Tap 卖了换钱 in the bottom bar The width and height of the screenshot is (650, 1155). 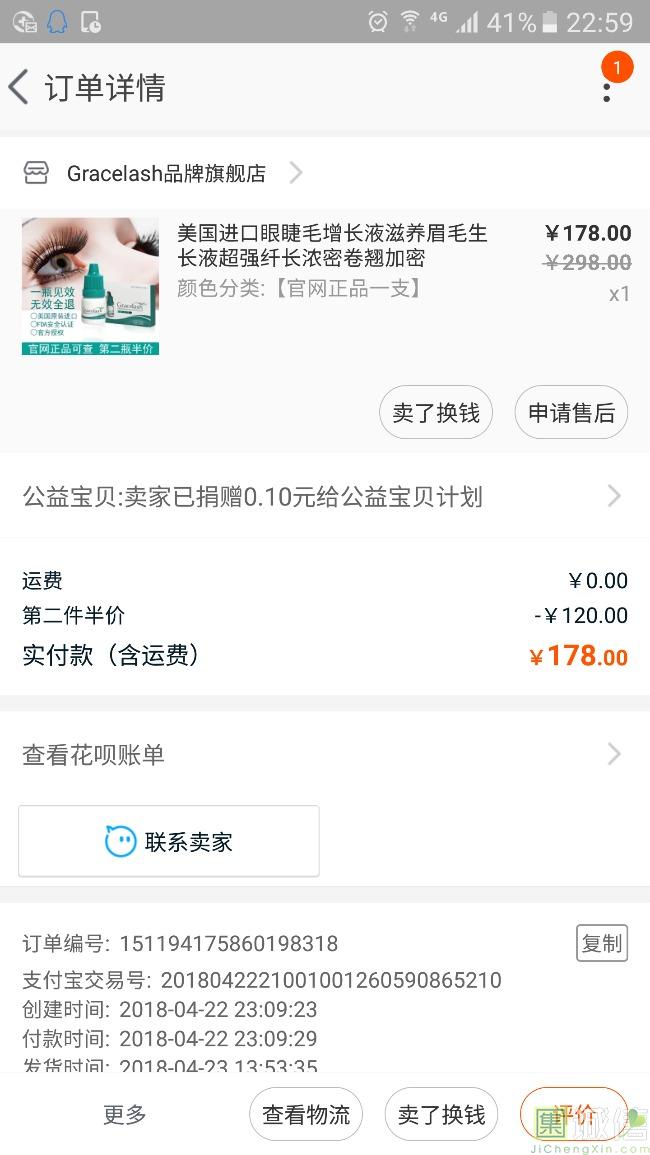point(441,1115)
